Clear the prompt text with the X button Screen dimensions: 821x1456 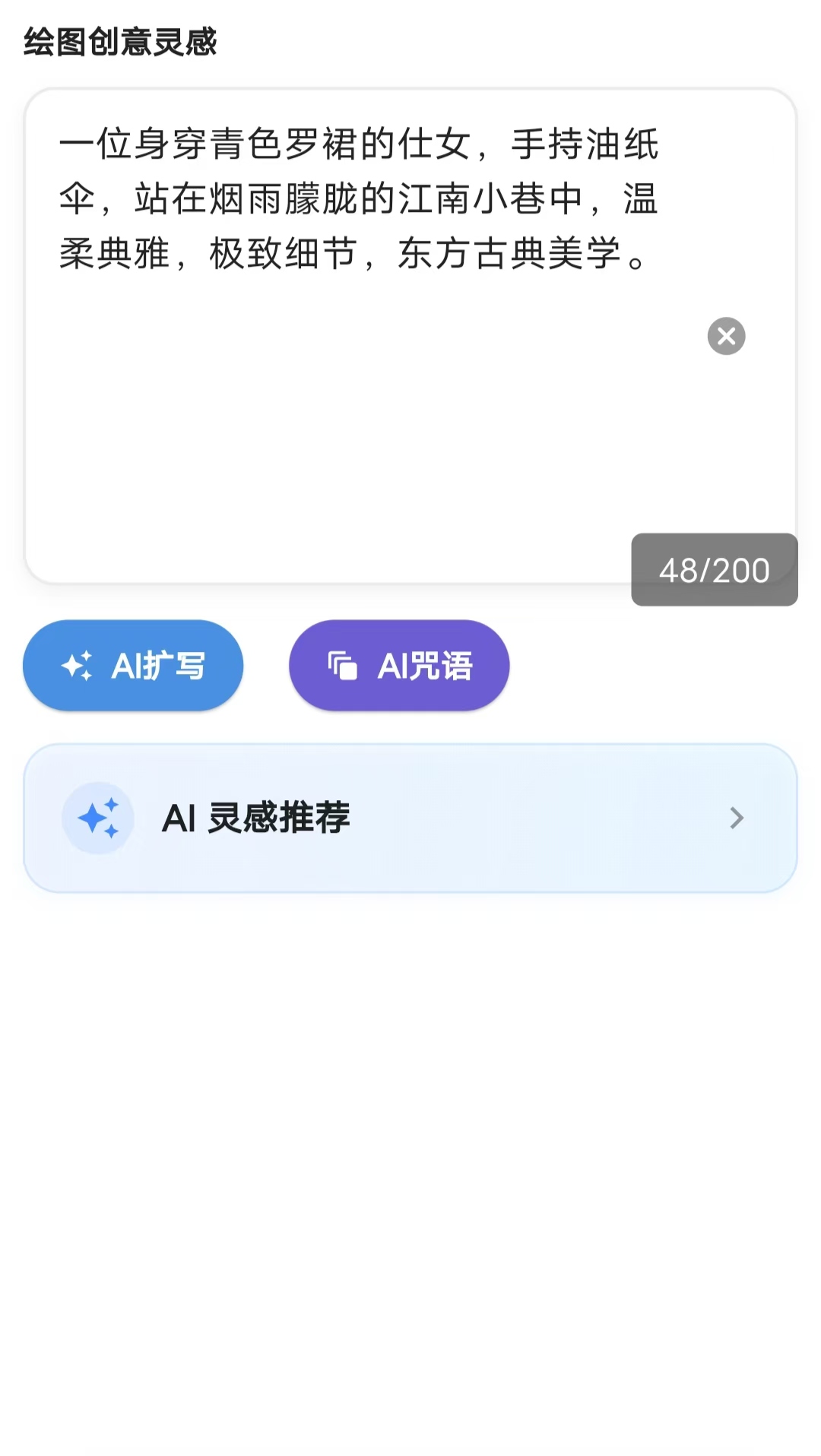tap(726, 336)
